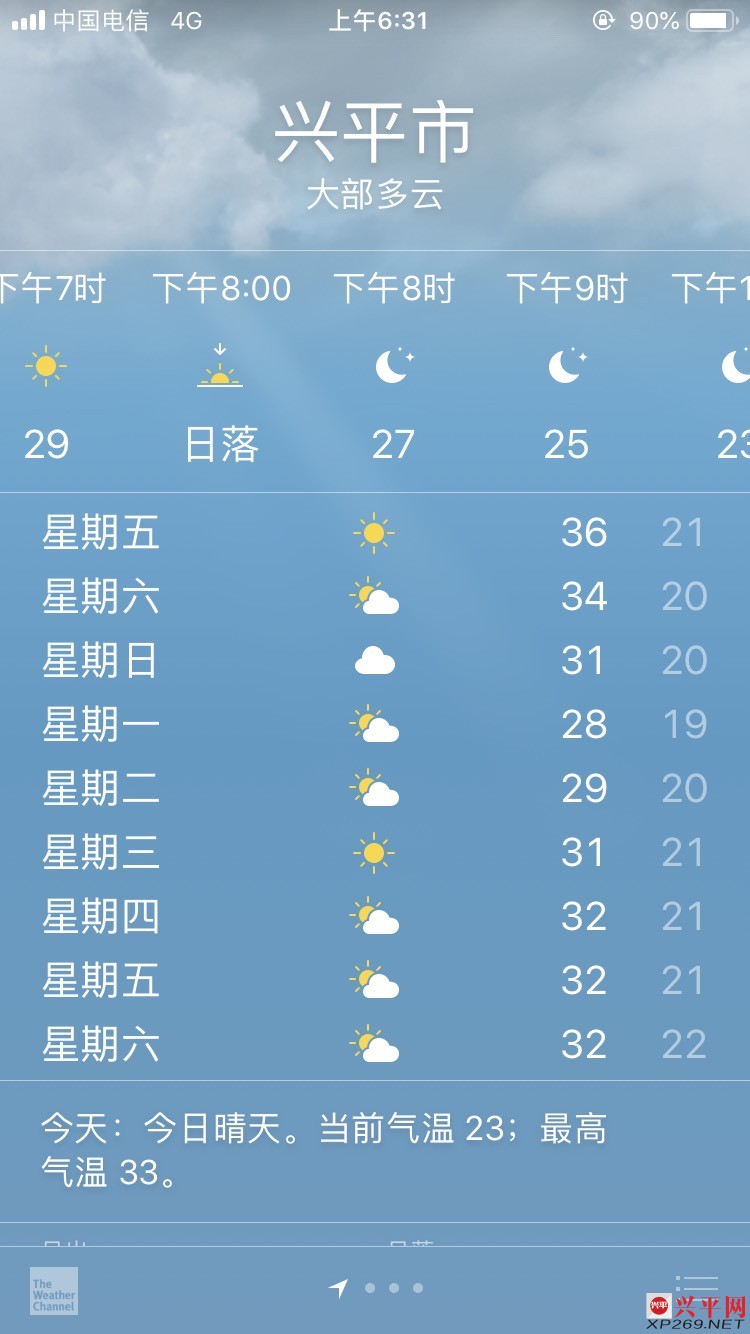Open The Weather Channel link

click(x=53, y=1291)
